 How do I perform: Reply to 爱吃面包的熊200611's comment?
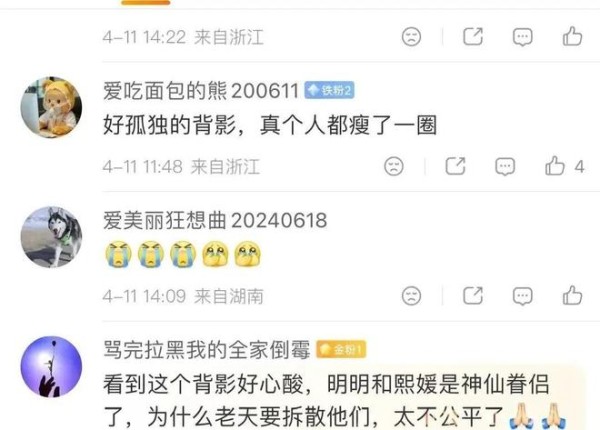(506, 166)
